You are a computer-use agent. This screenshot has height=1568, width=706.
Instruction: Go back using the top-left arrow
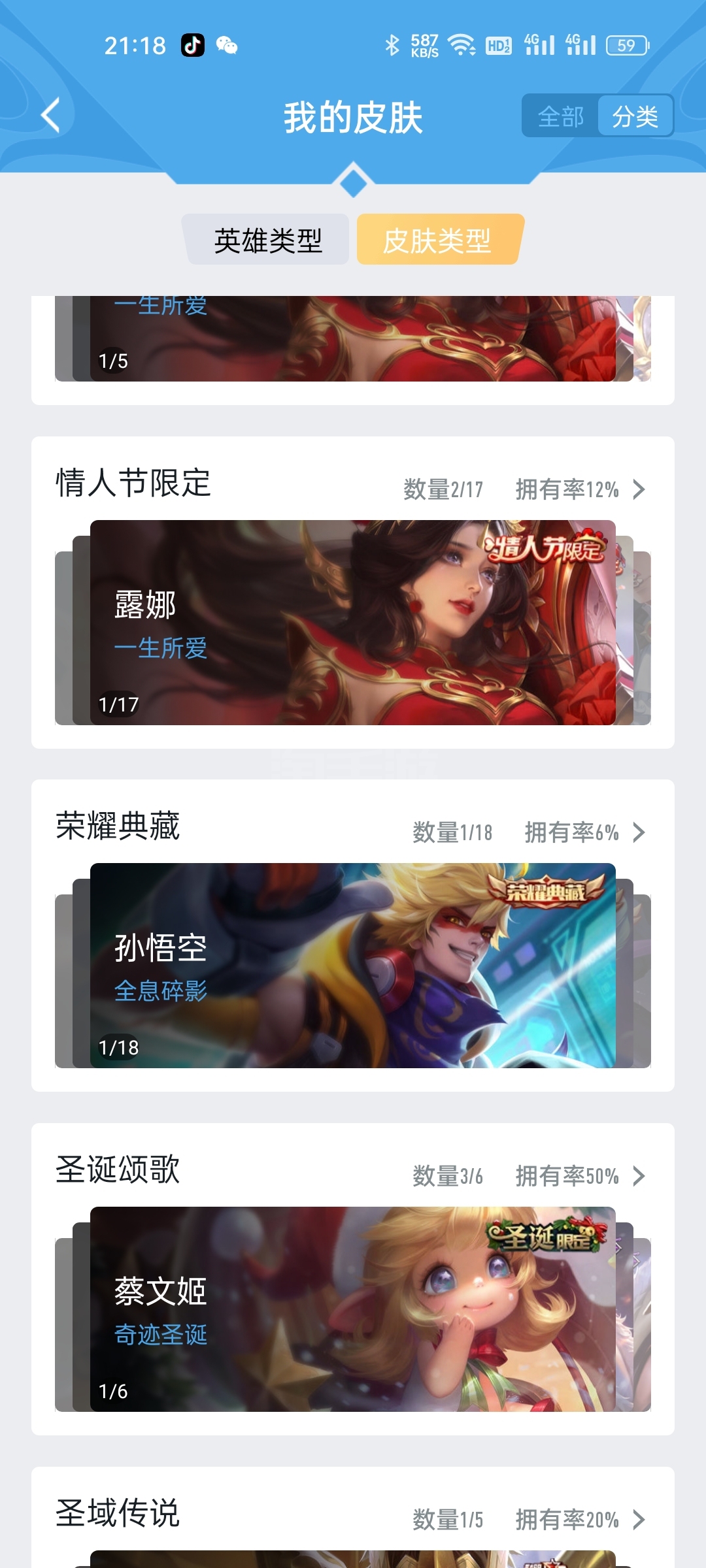coord(51,116)
